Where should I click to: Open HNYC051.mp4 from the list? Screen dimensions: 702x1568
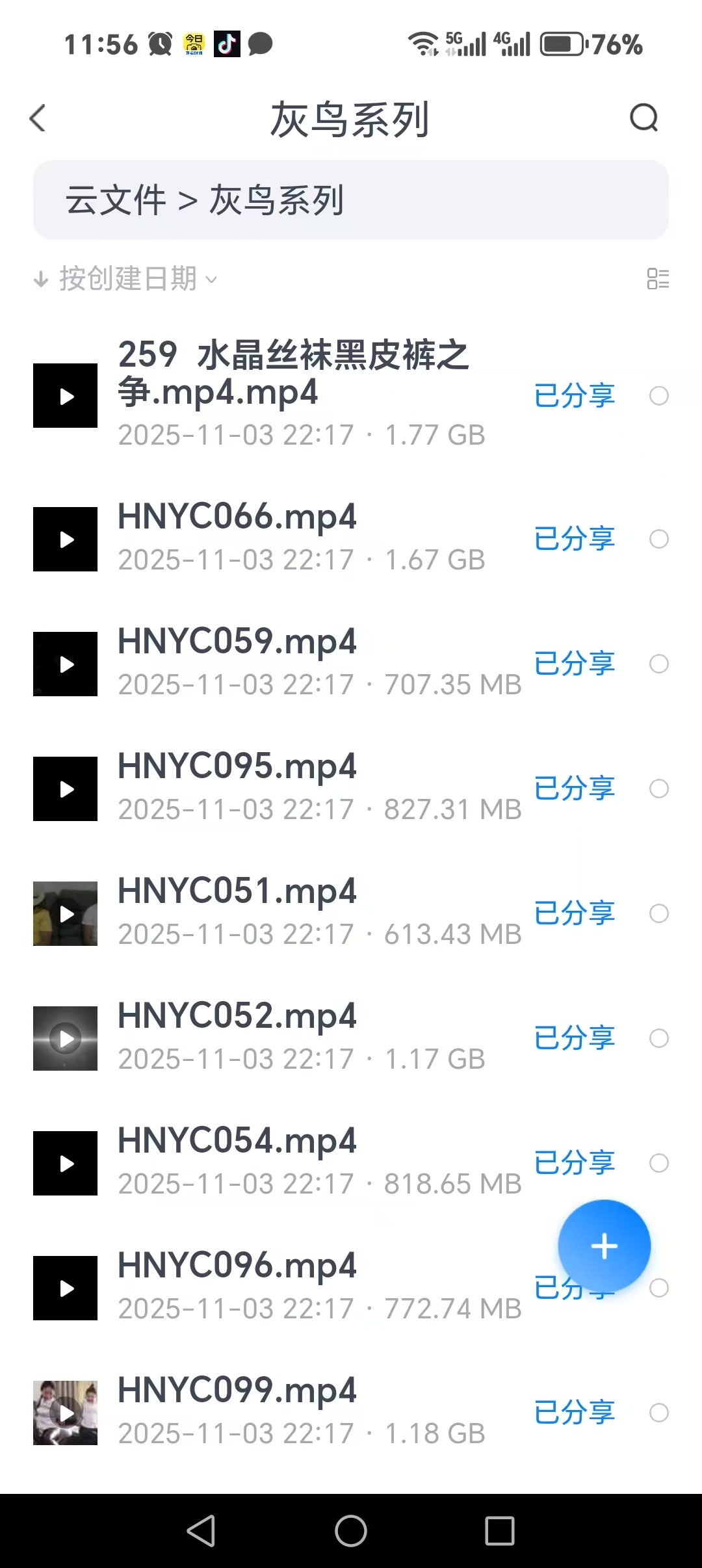coord(237,893)
